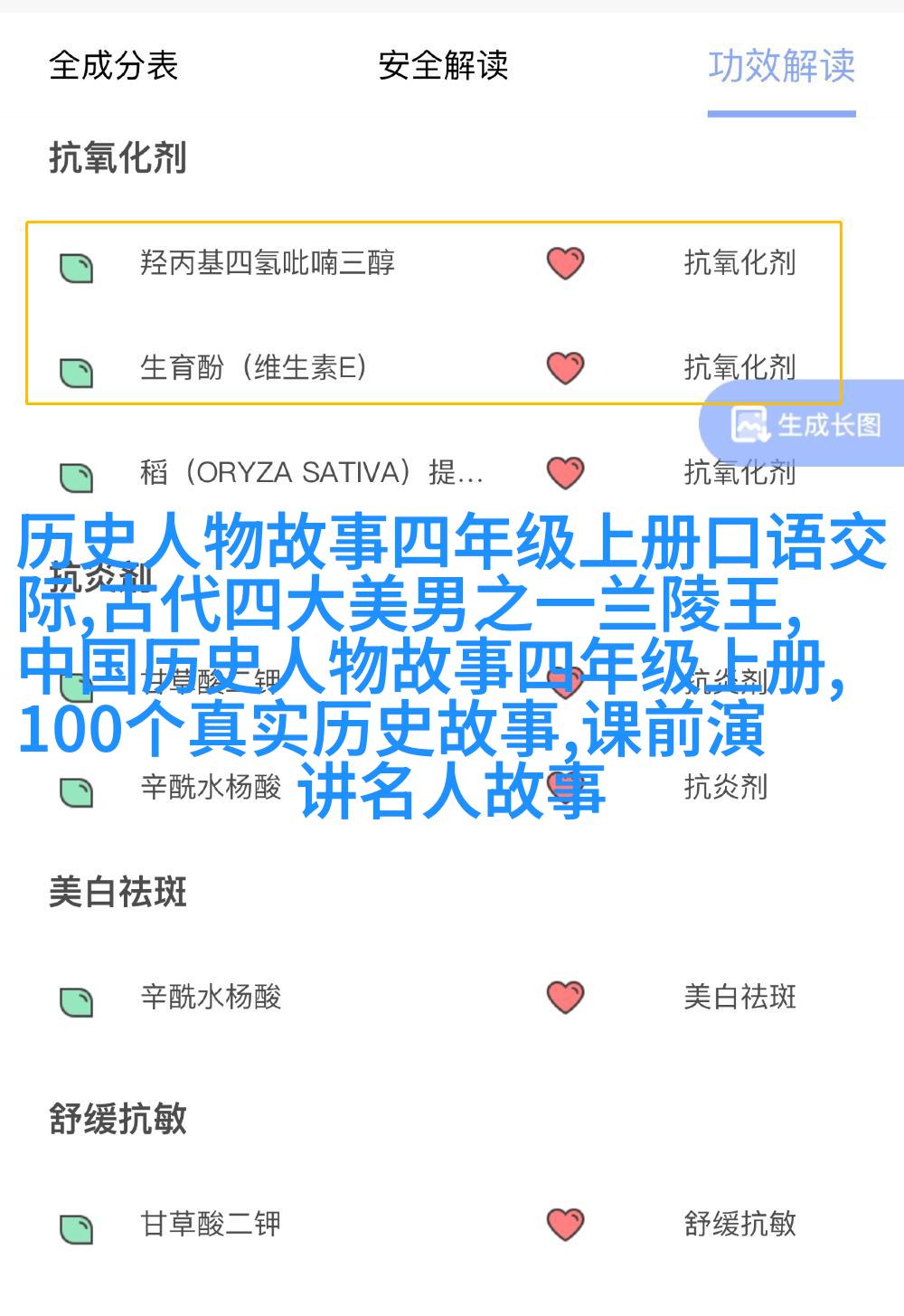Switch to the 安全解读 tab
The image size is (904, 1316).
click(443, 66)
